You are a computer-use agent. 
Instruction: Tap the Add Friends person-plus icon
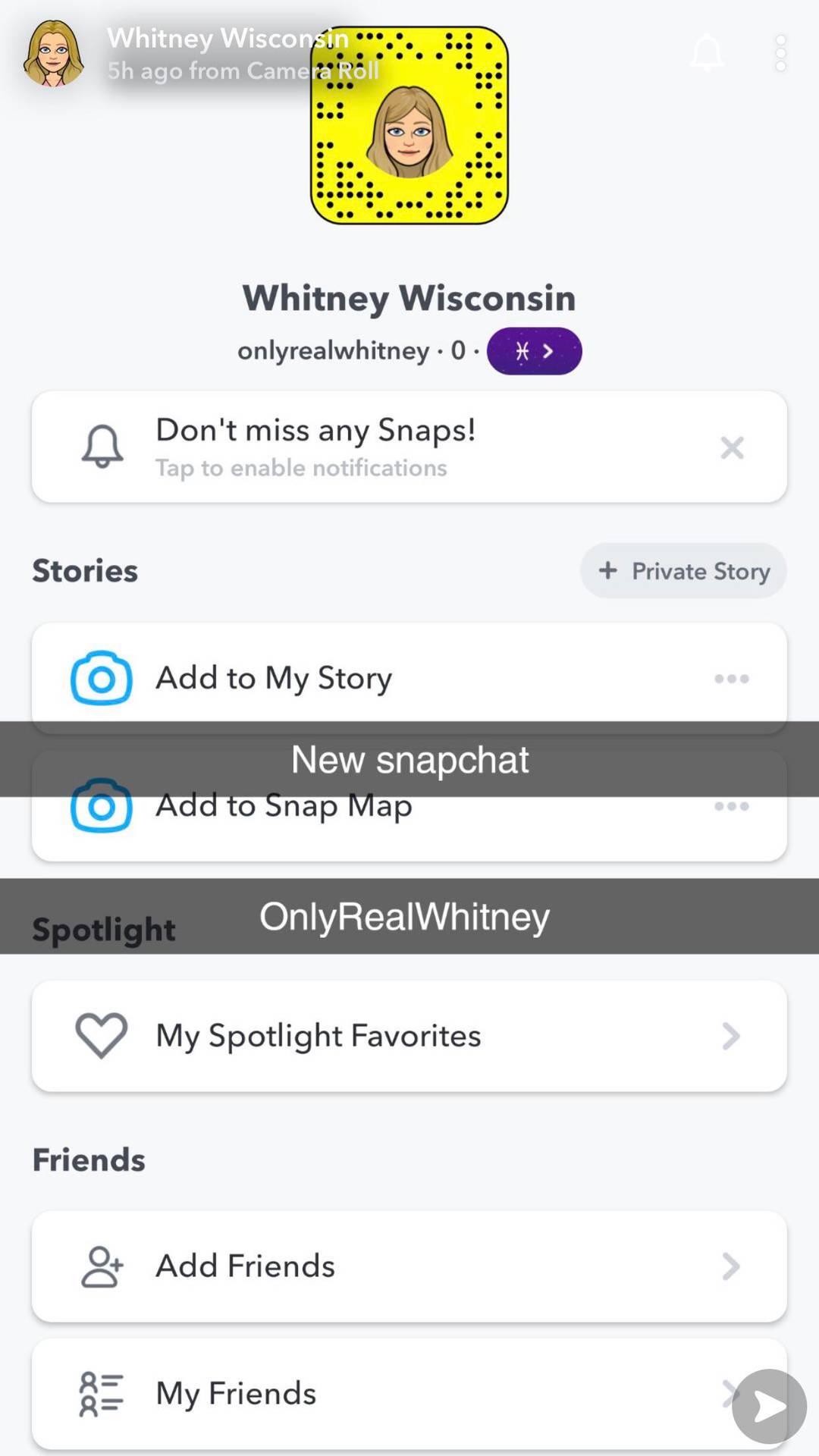(101, 1264)
